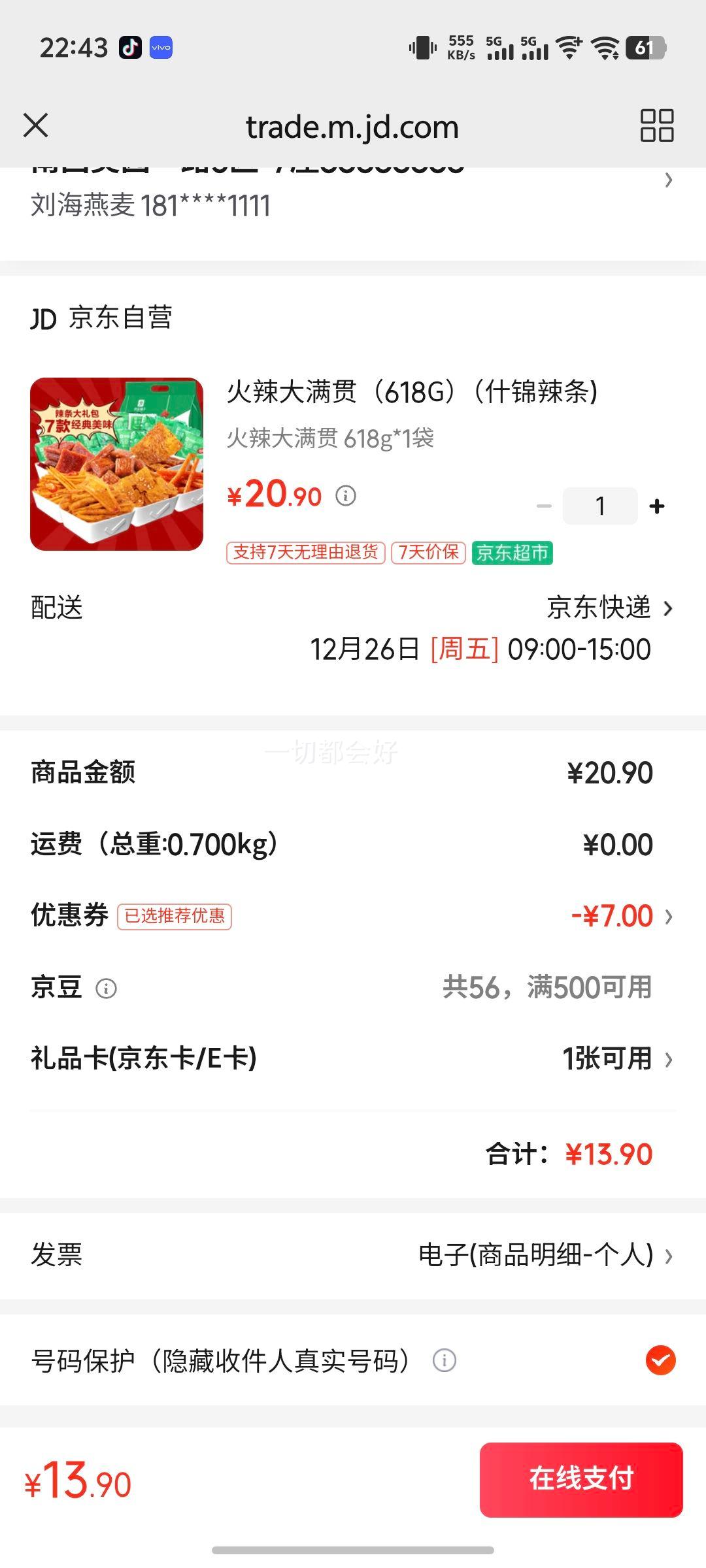This screenshot has width=706, height=1568.
Task: Tap the 7天价保 label
Action: point(428,553)
